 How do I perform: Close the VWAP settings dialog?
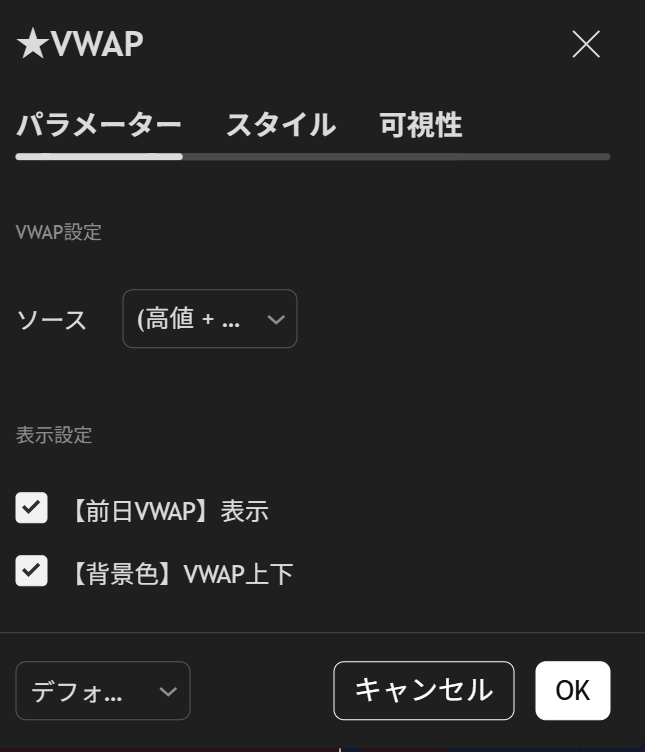[586, 44]
